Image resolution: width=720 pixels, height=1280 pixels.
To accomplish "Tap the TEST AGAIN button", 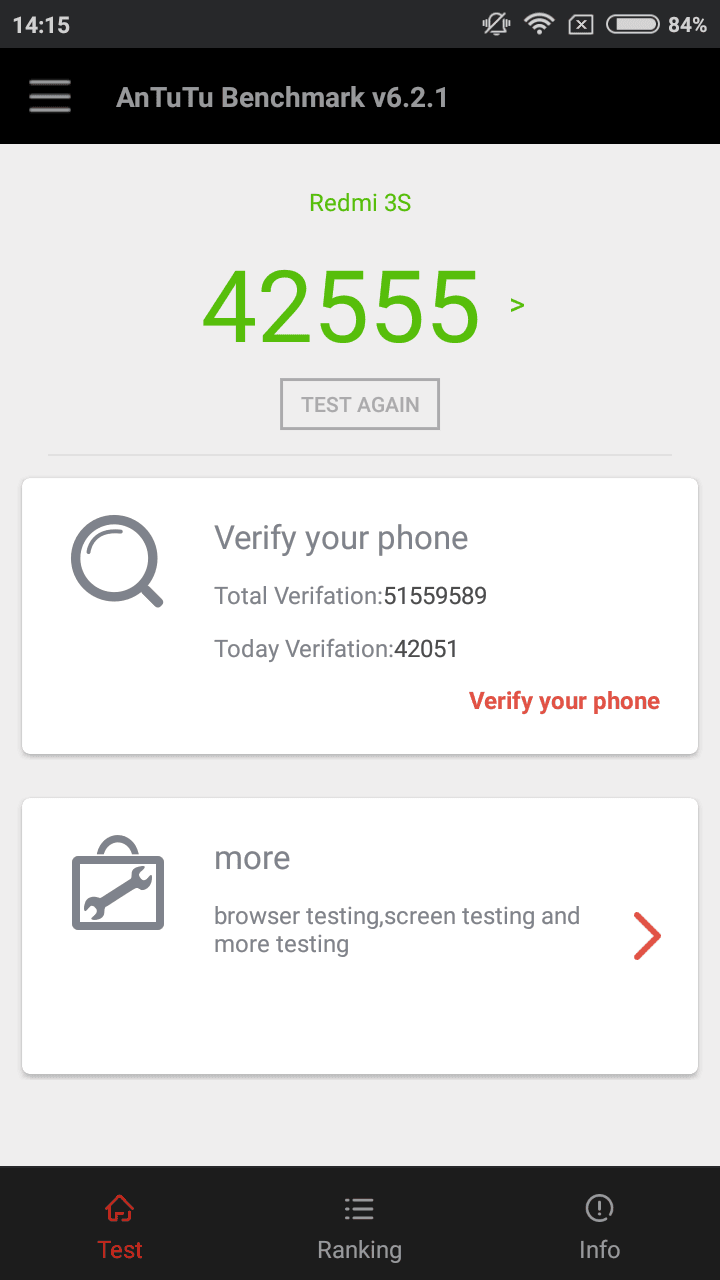I will 360,404.
